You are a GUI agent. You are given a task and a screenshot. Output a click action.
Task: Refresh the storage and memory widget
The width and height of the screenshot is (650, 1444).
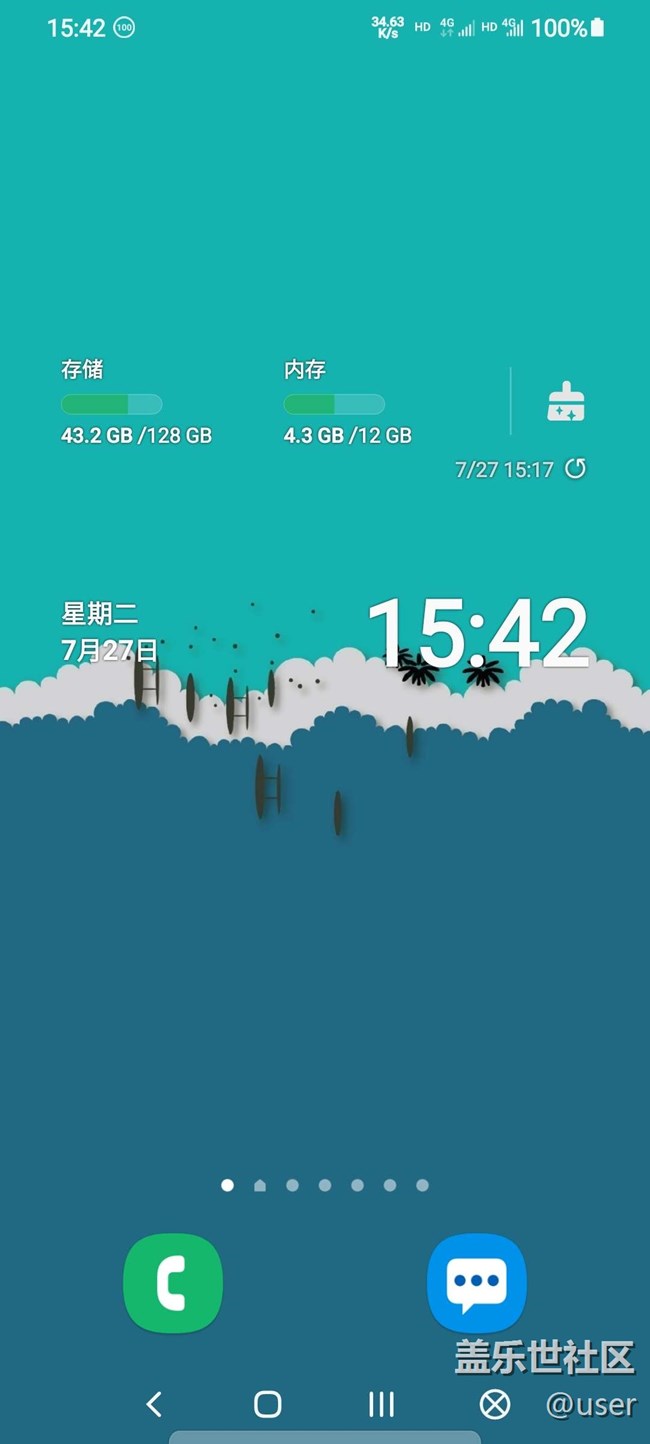(575, 468)
